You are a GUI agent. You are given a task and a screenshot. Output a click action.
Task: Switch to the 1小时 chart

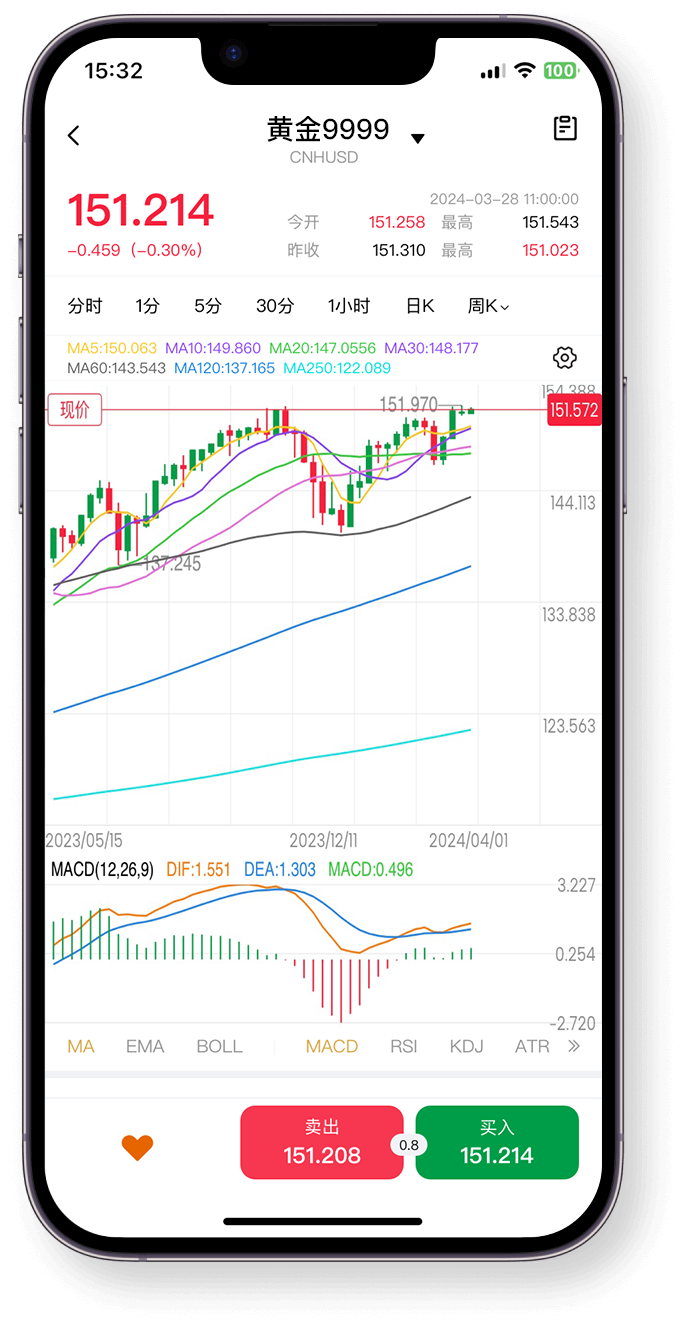click(x=349, y=306)
